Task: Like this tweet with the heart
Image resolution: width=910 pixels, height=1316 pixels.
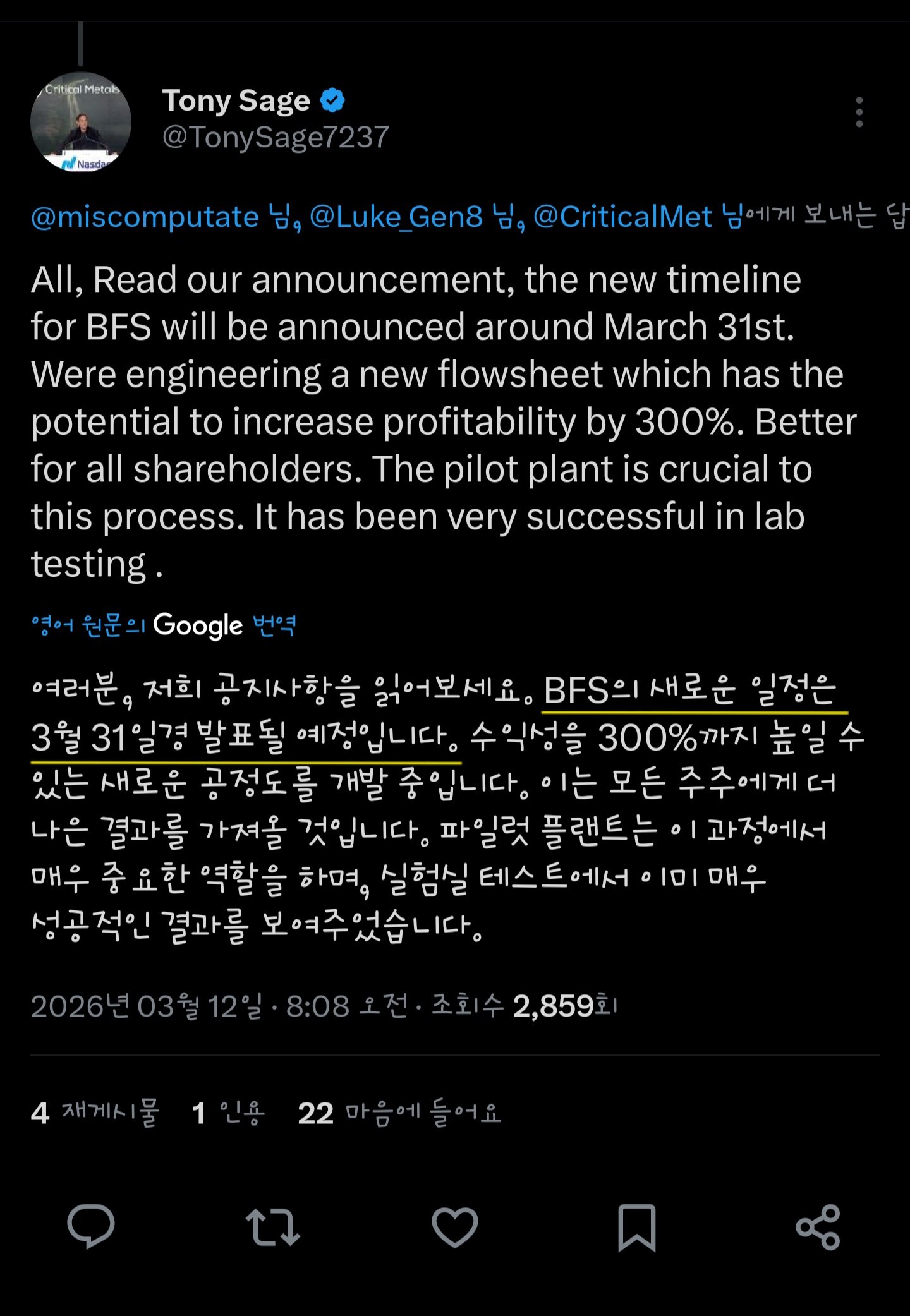Action: coord(454,1227)
